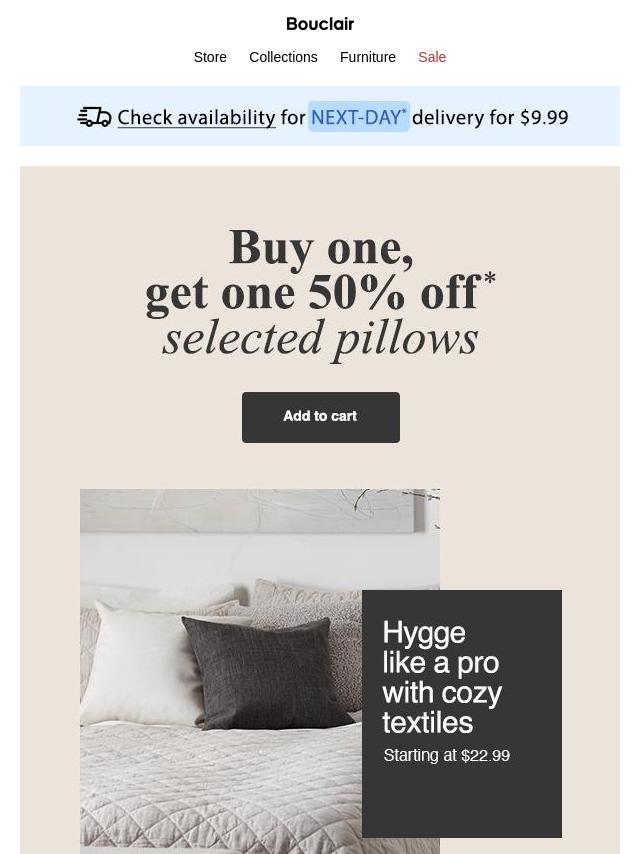Go to Collections
Screen dimensions: 640x854
click(x=283, y=57)
